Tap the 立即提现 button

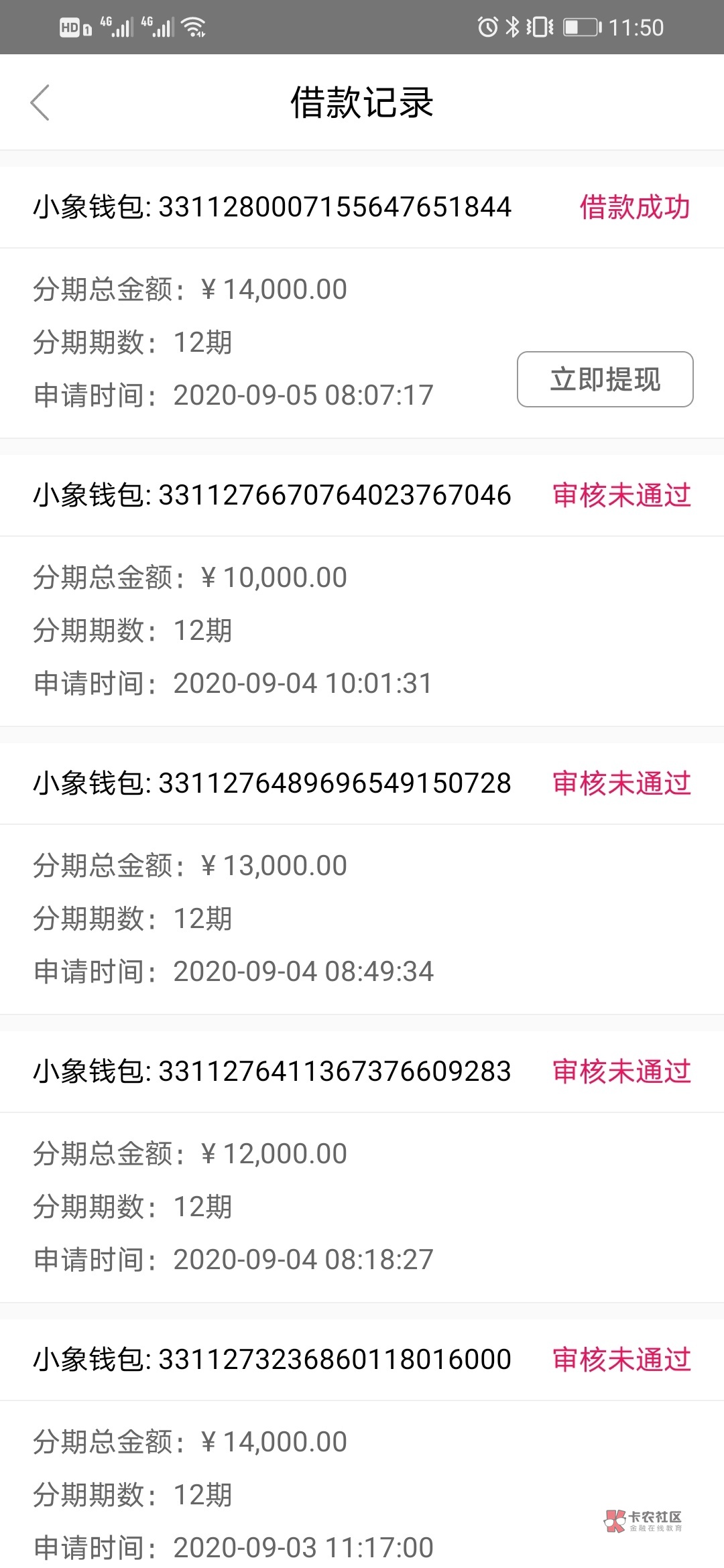click(x=605, y=379)
